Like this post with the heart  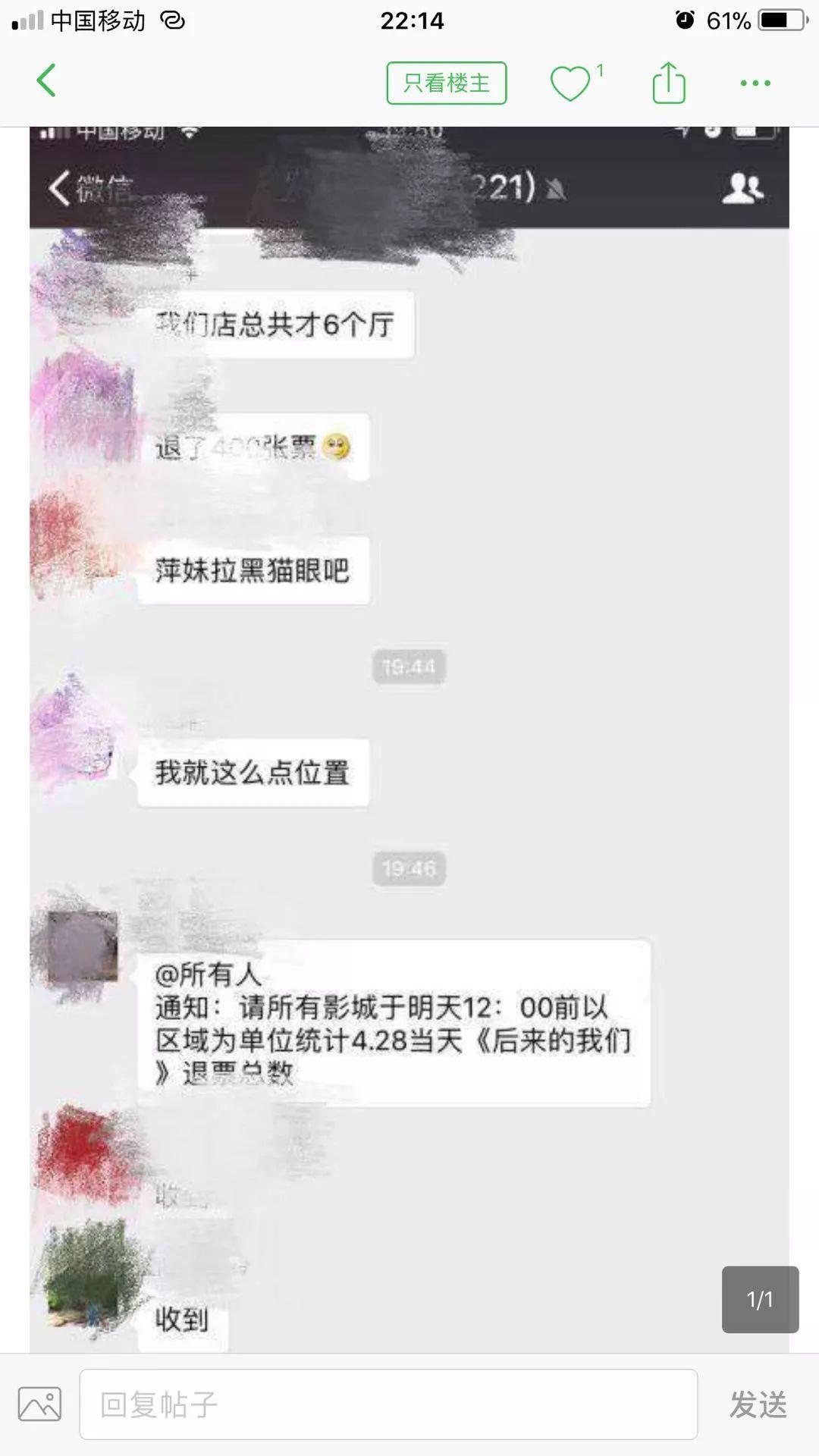coord(570,83)
